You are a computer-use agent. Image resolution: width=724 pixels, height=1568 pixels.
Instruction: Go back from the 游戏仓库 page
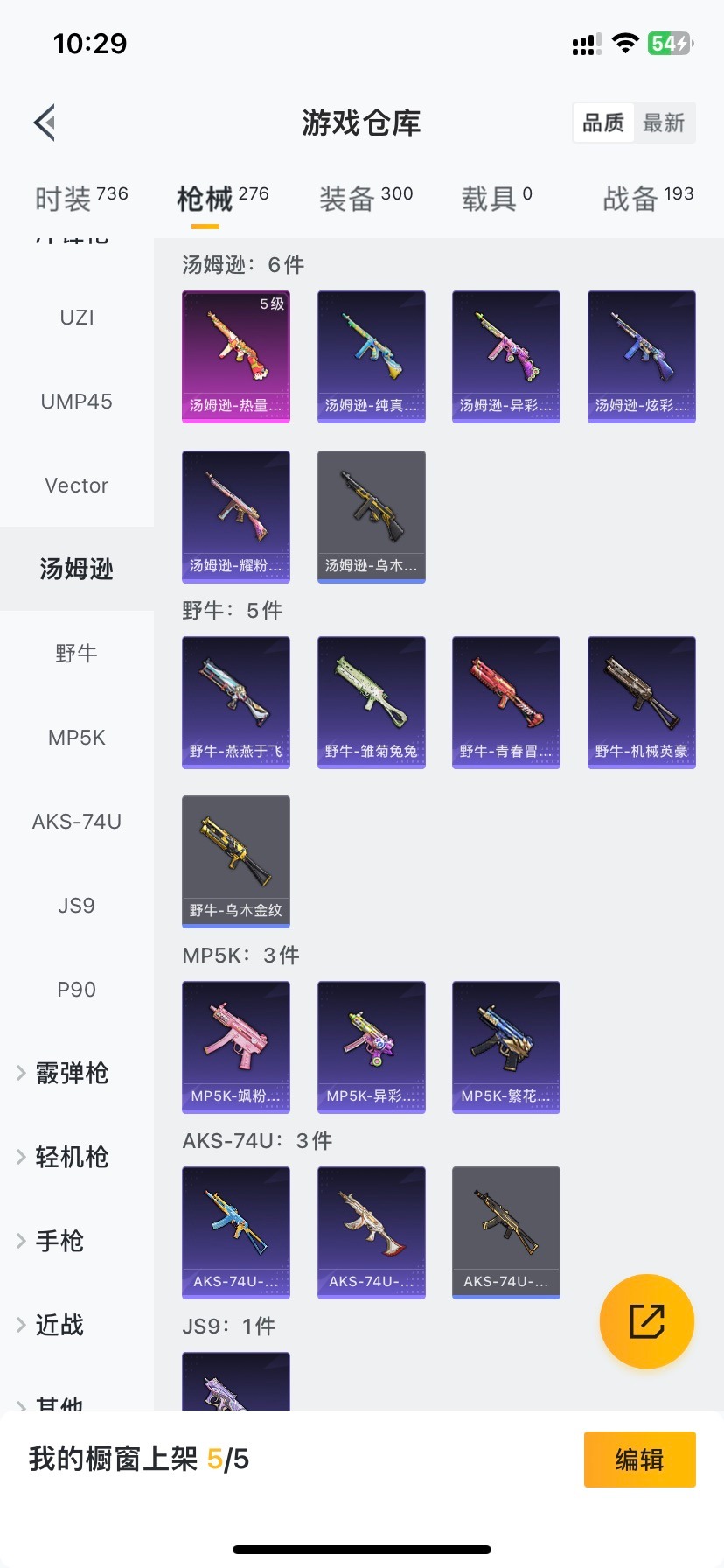tap(45, 122)
